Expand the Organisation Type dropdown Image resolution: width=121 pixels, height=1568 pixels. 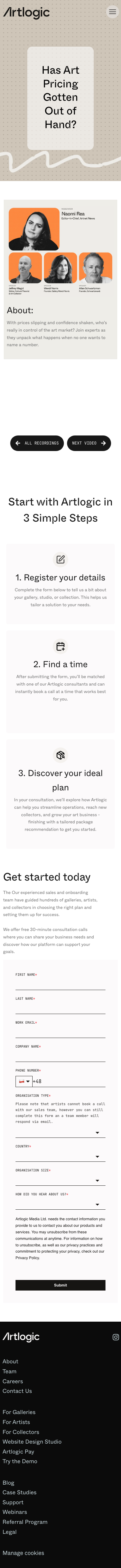pyautogui.click(x=60, y=1132)
